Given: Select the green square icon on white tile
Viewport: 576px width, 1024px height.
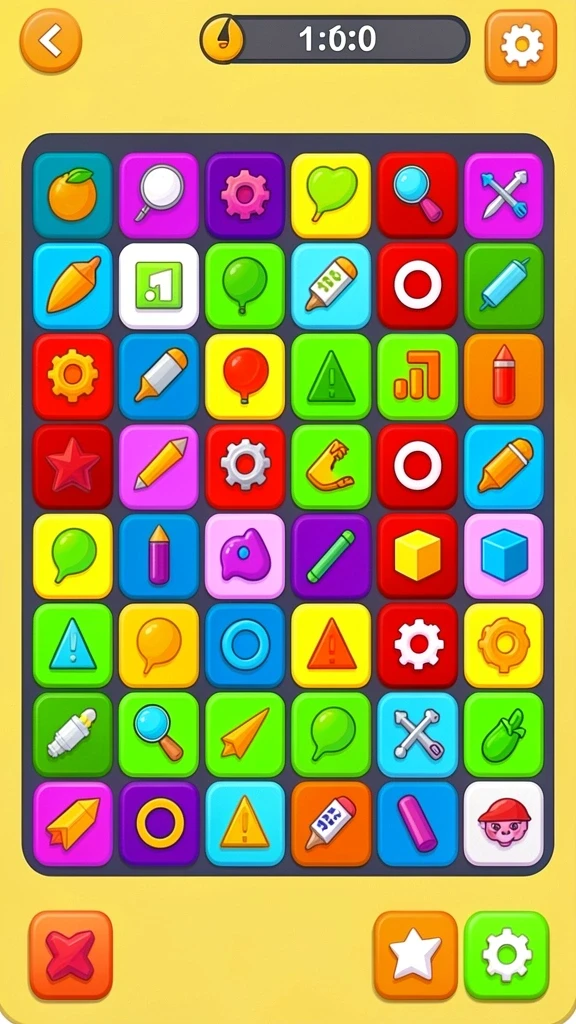Looking at the screenshot, I should click(159, 285).
